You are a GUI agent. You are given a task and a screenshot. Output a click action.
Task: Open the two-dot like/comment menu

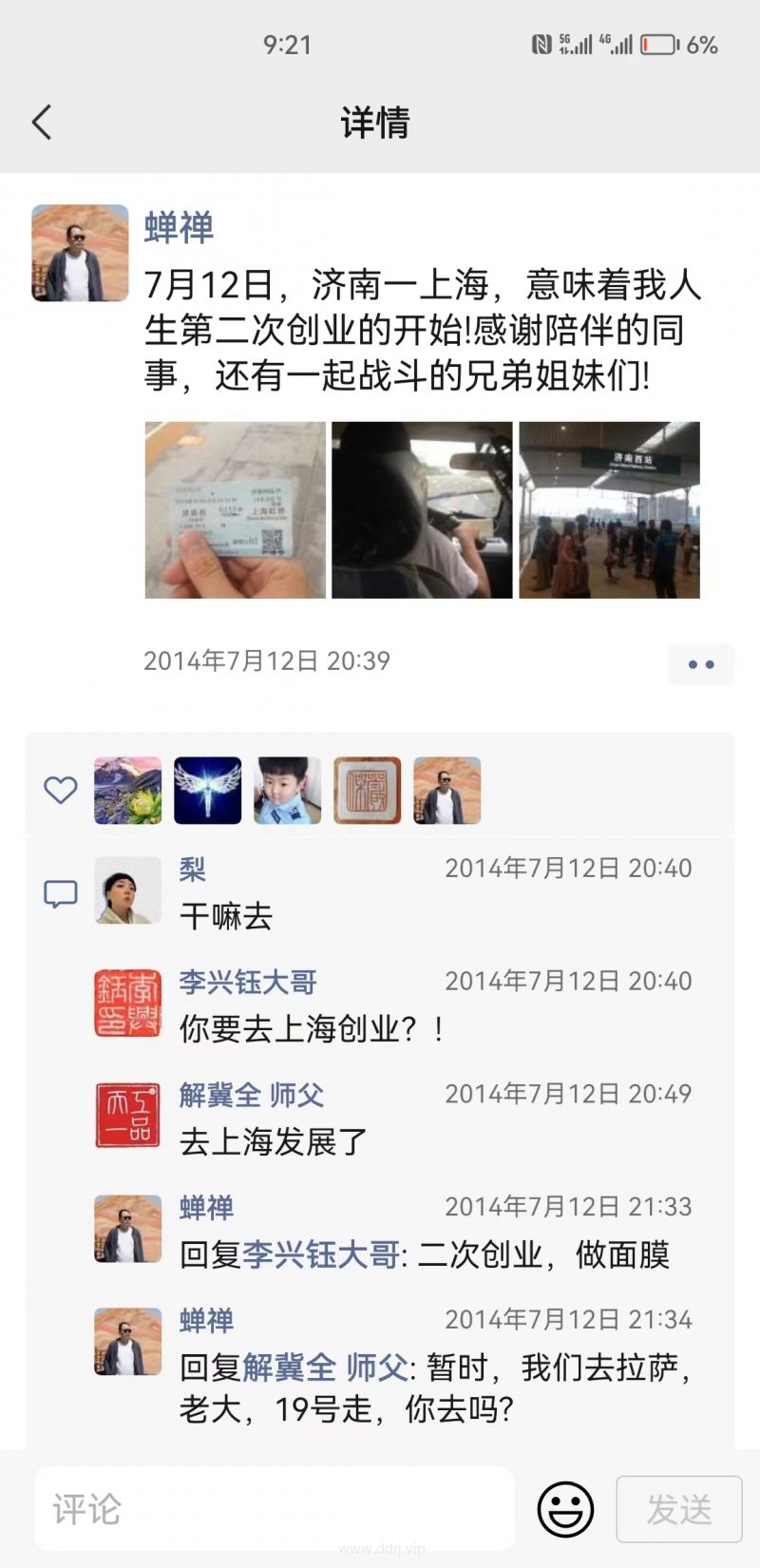(x=701, y=664)
